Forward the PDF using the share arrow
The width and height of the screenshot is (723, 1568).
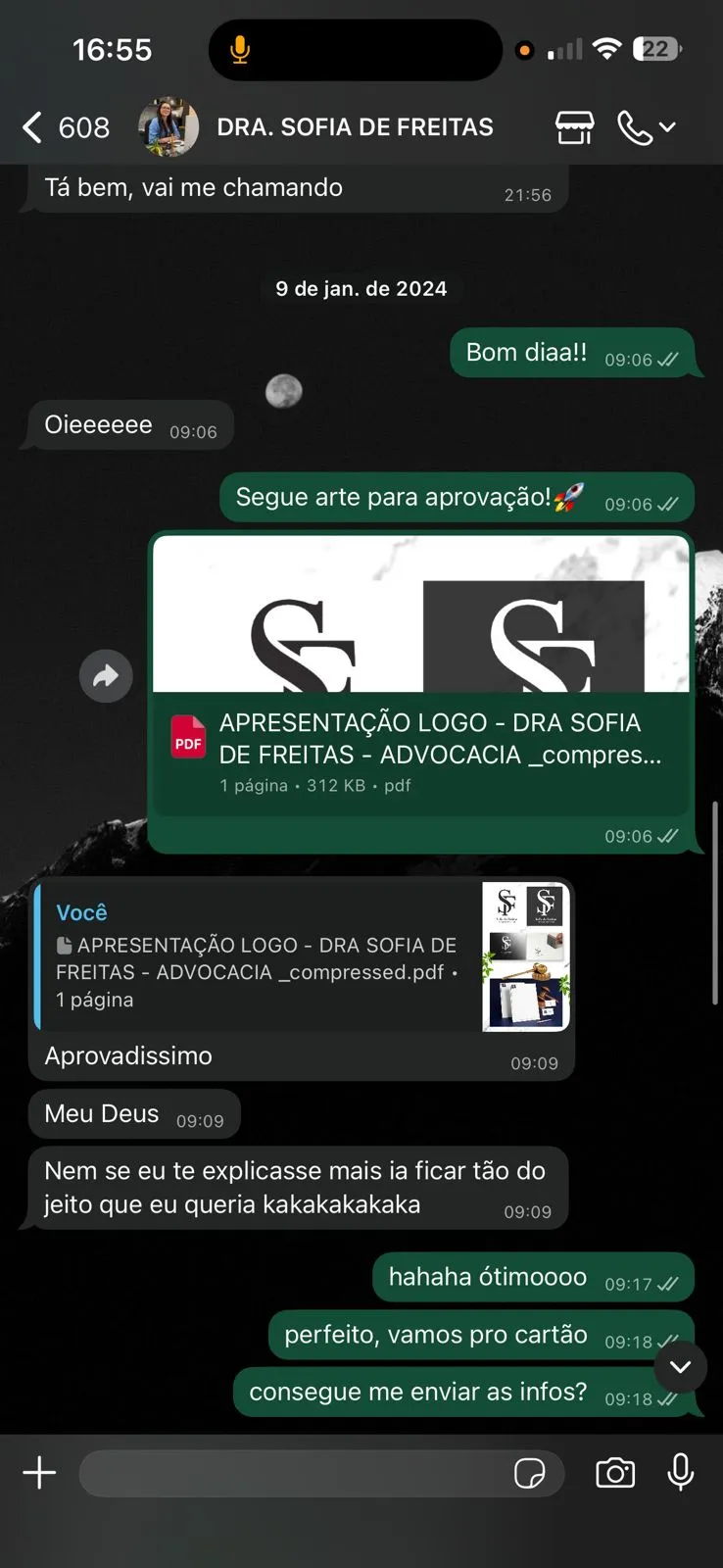105,676
